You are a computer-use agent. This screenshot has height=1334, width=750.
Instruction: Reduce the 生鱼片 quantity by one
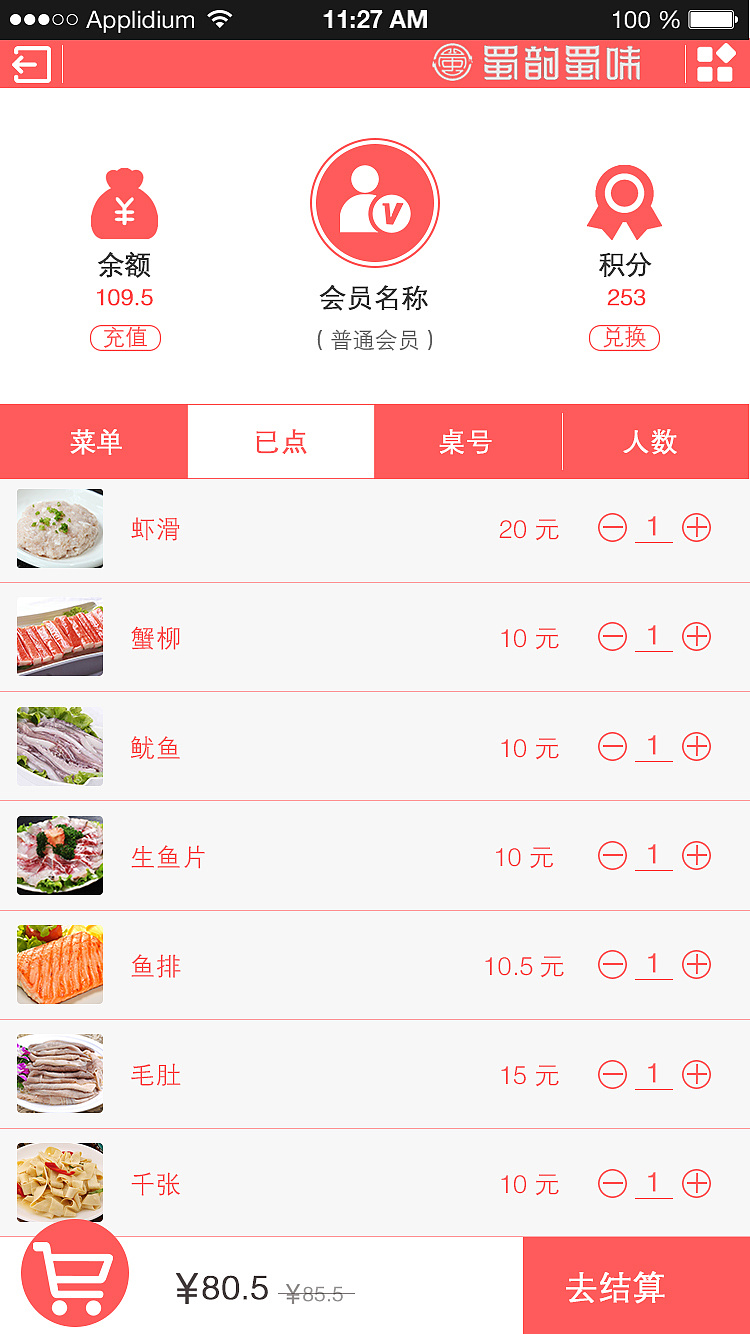click(612, 855)
